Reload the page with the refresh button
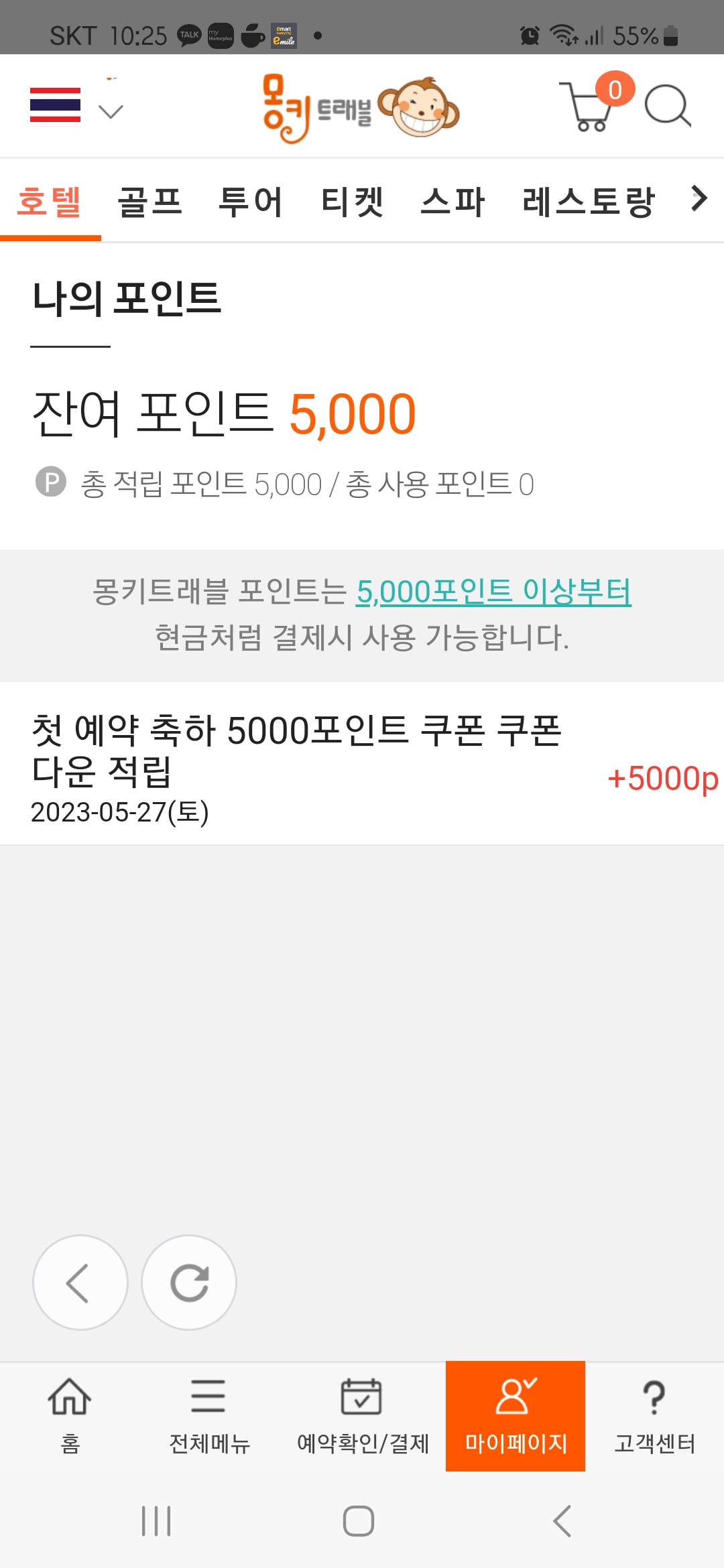The image size is (724, 1568). [x=189, y=1283]
